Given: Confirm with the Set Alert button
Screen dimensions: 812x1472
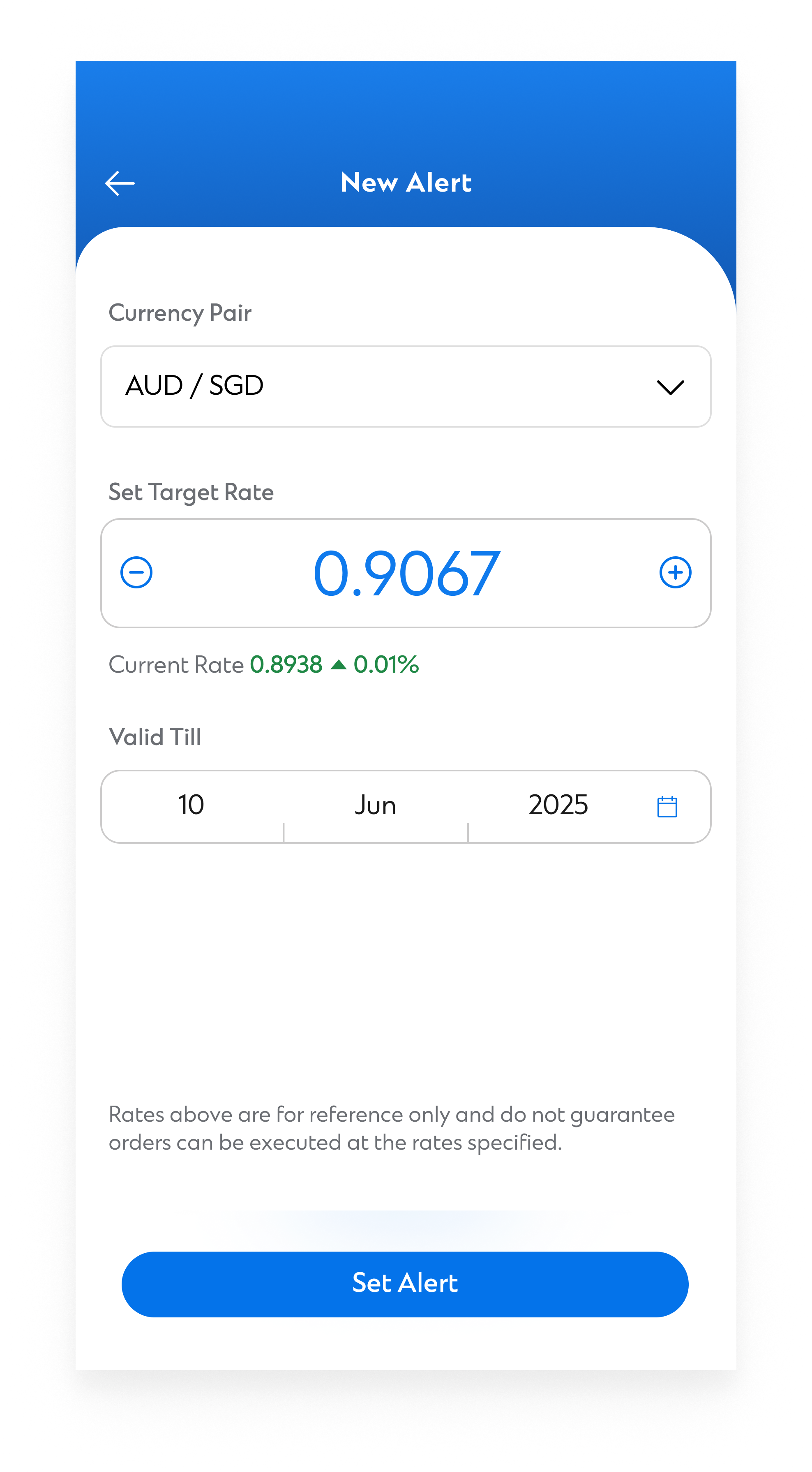Looking at the screenshot, I should (405, 1284).
